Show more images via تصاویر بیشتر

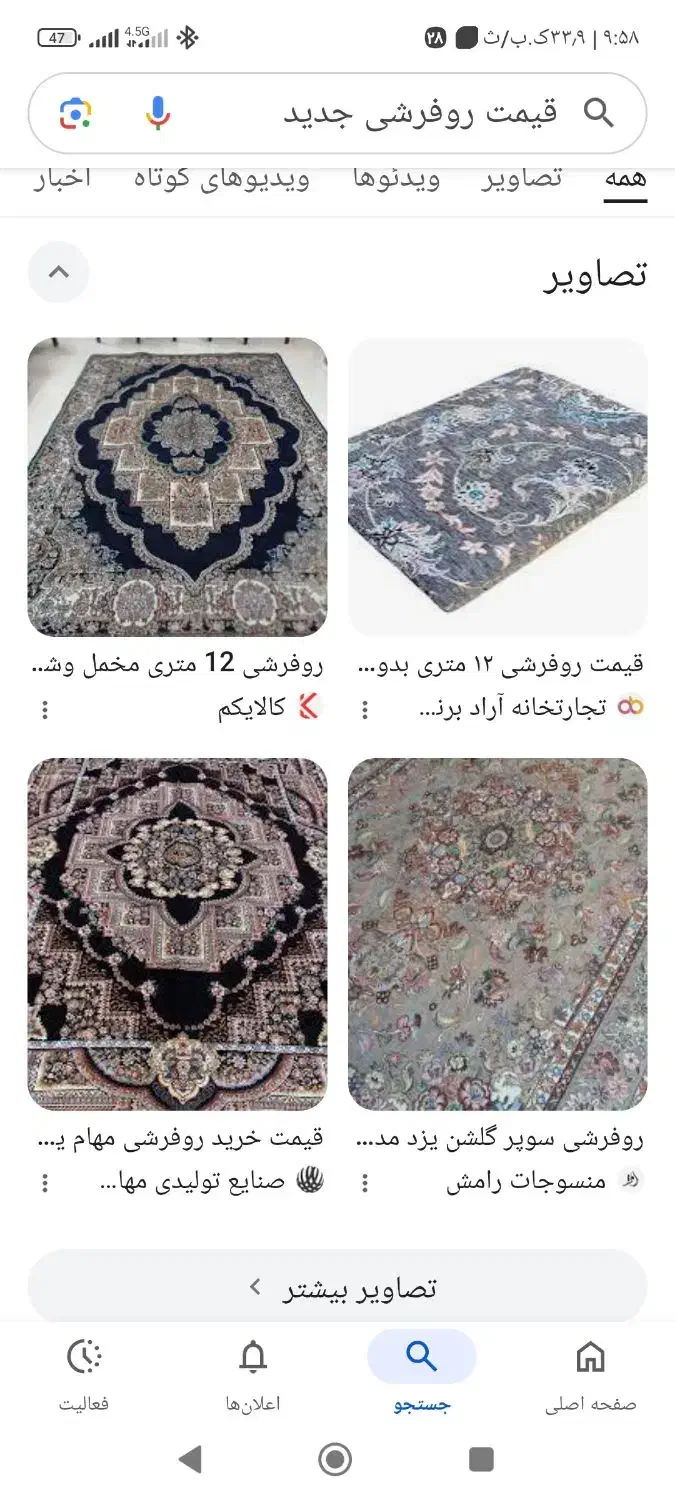coord(337,1287)
